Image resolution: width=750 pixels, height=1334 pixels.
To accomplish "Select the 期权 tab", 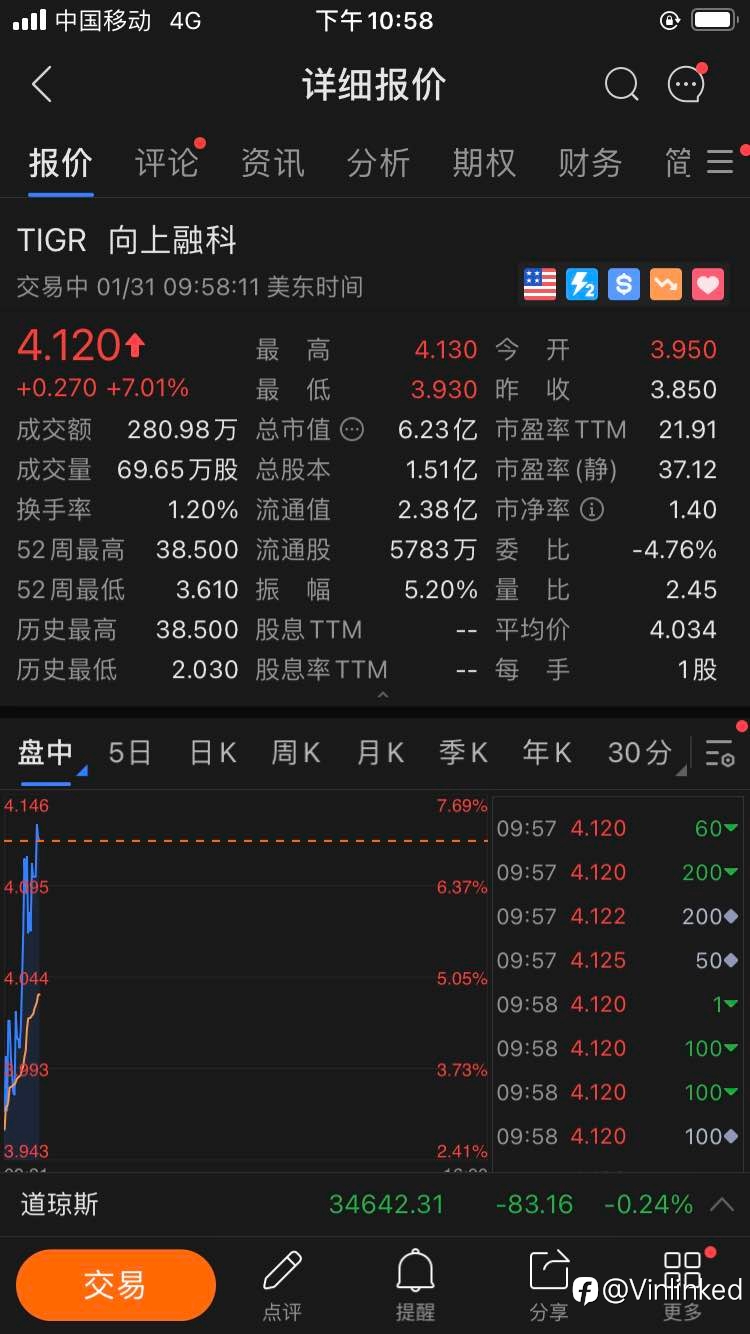I will [x=484, y=162].
